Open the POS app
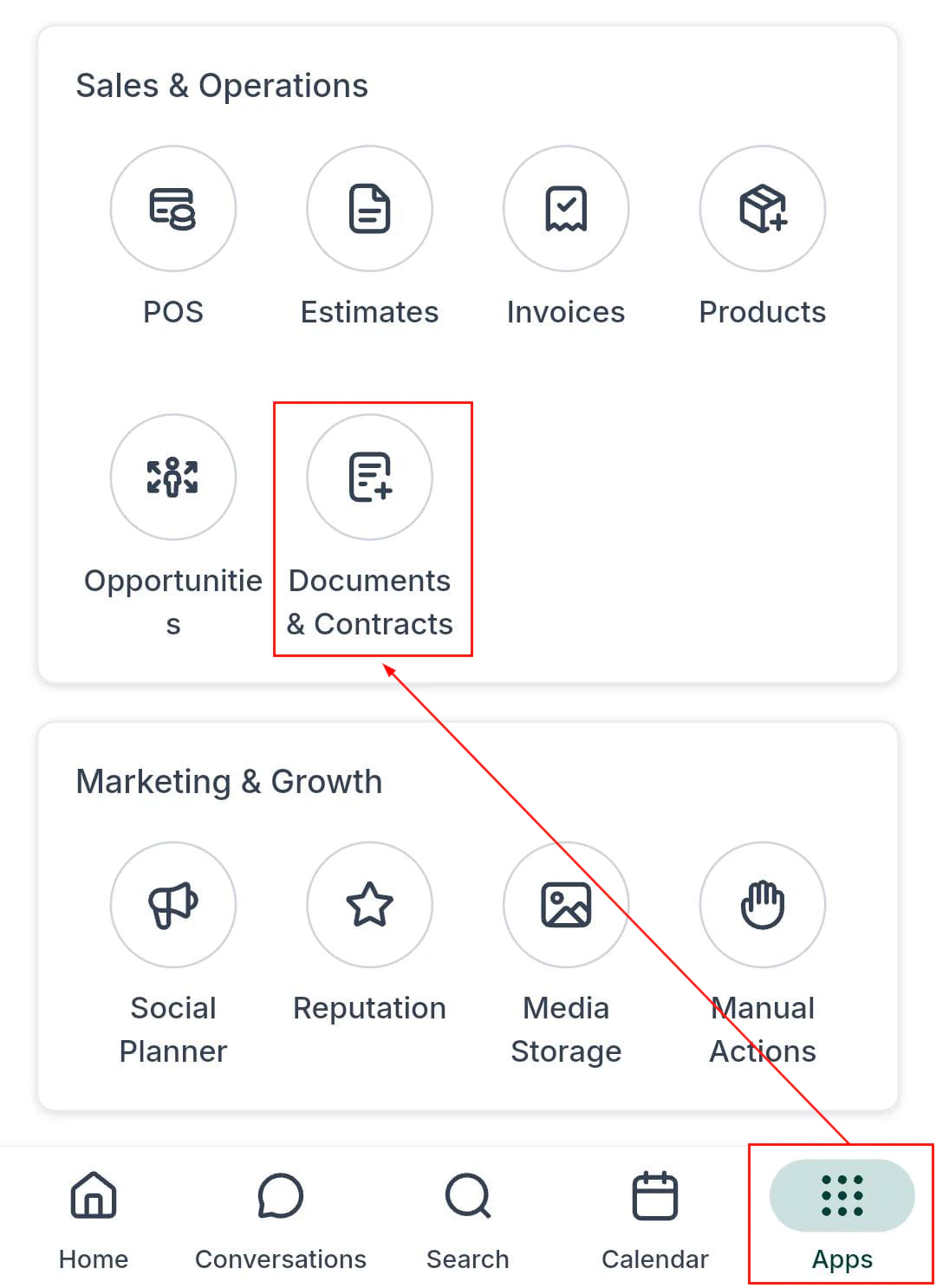 (173, 209)
